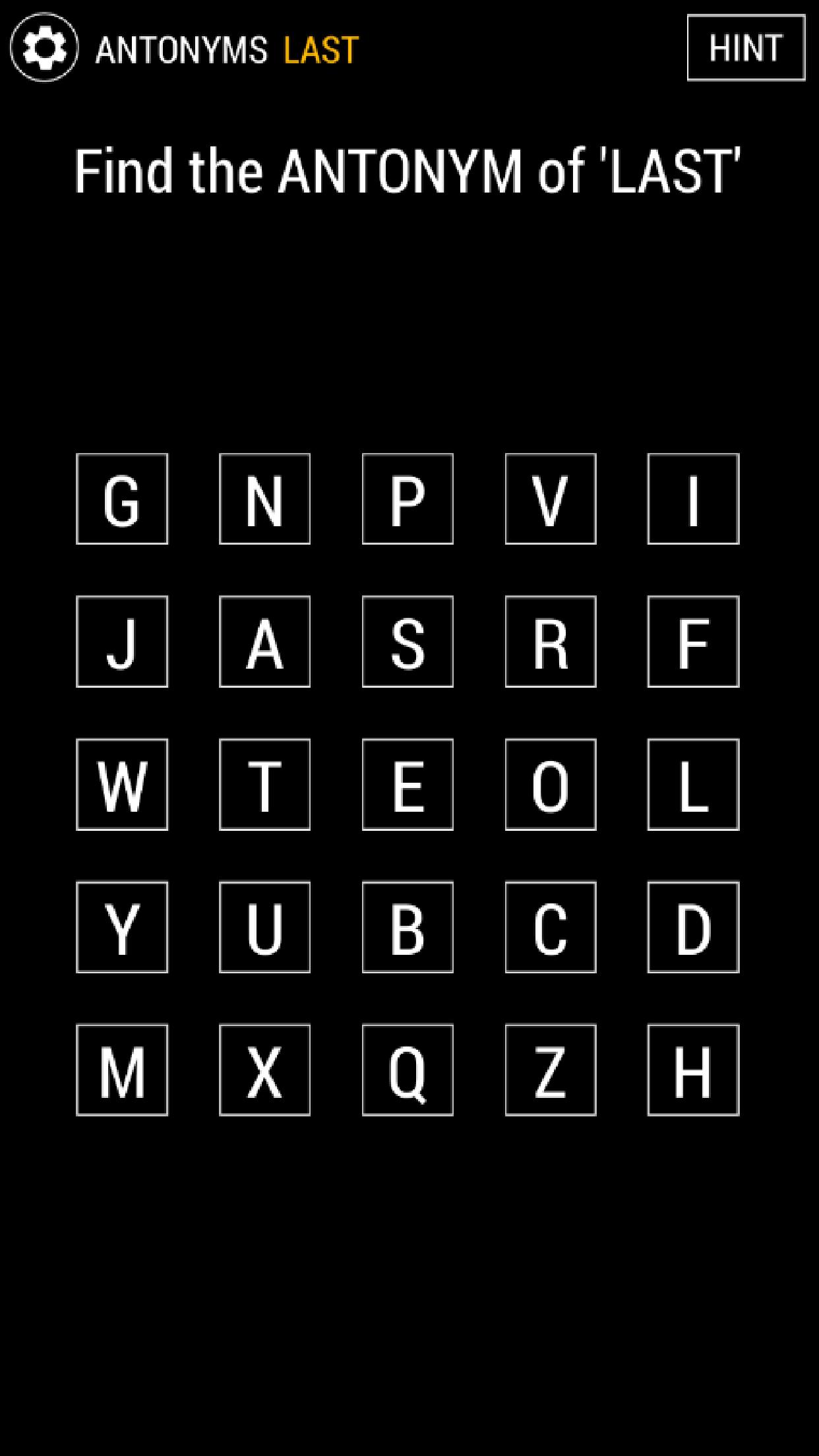Select the letter E tile
The image size is (819, 1456).
coord(408,786)
